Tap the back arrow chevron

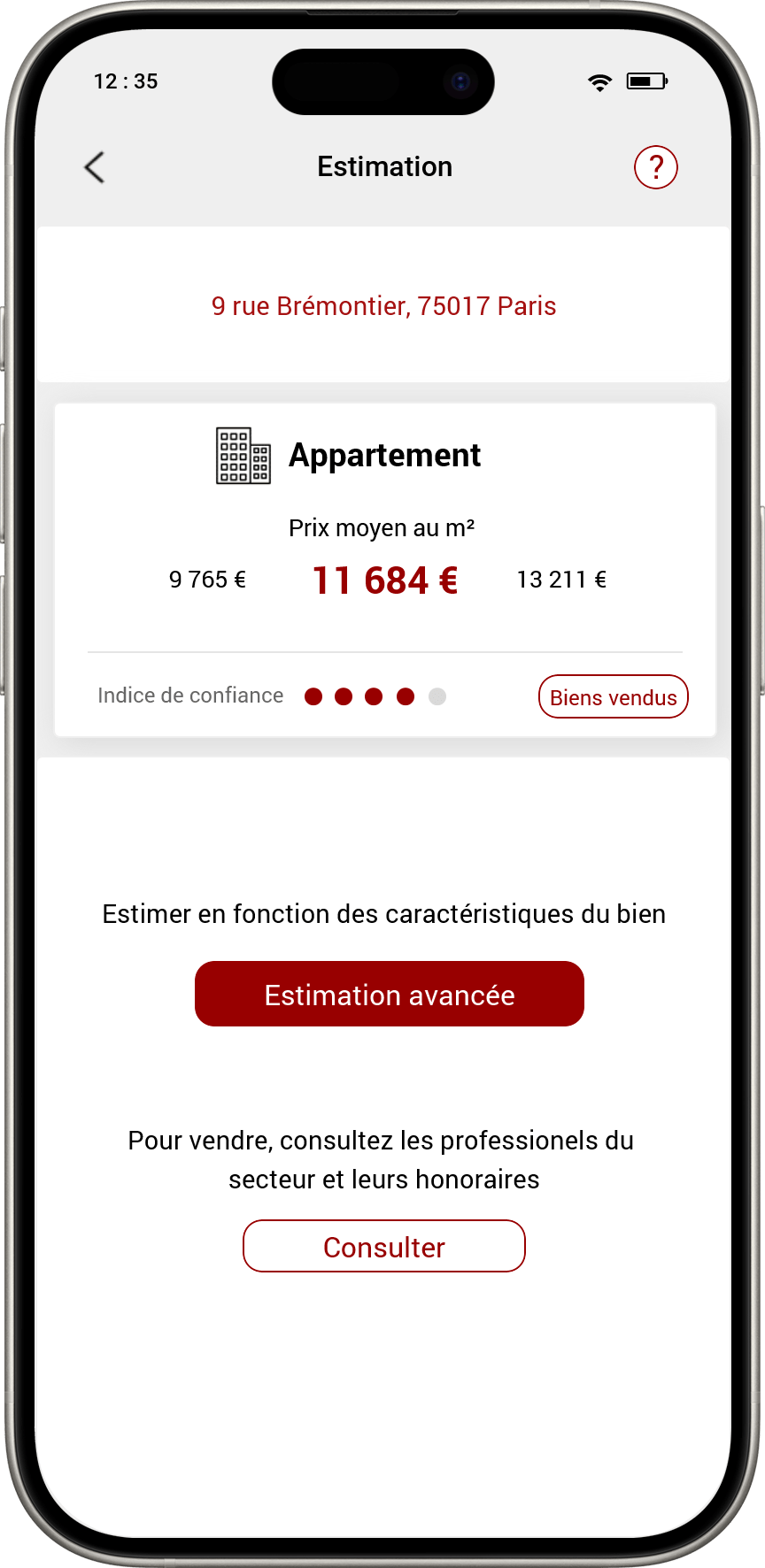(93, 166)
